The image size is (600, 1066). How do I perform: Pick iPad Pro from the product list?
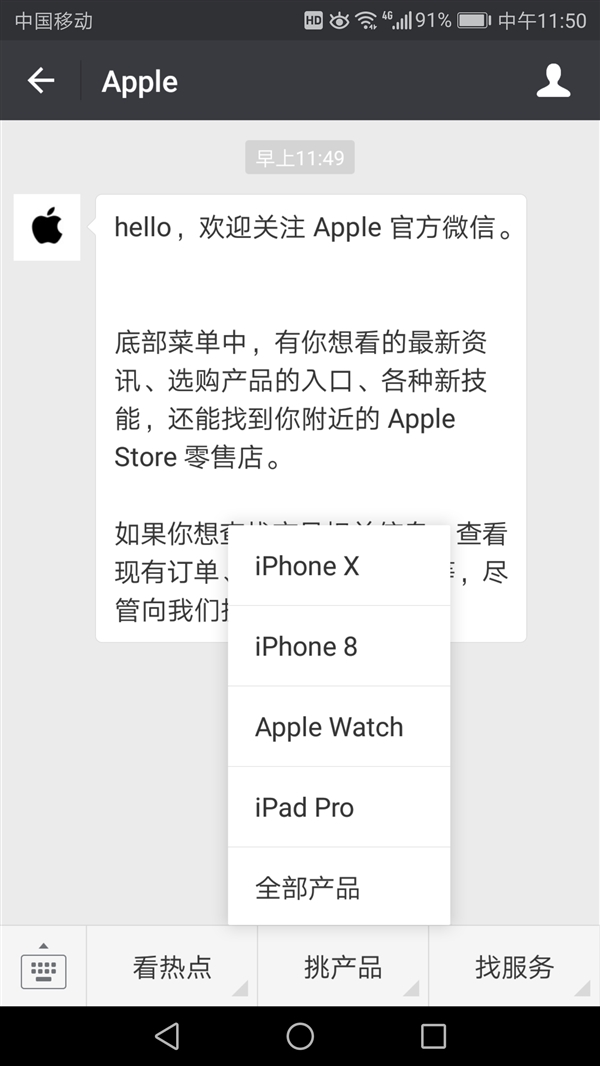click(x=338, y=807)
